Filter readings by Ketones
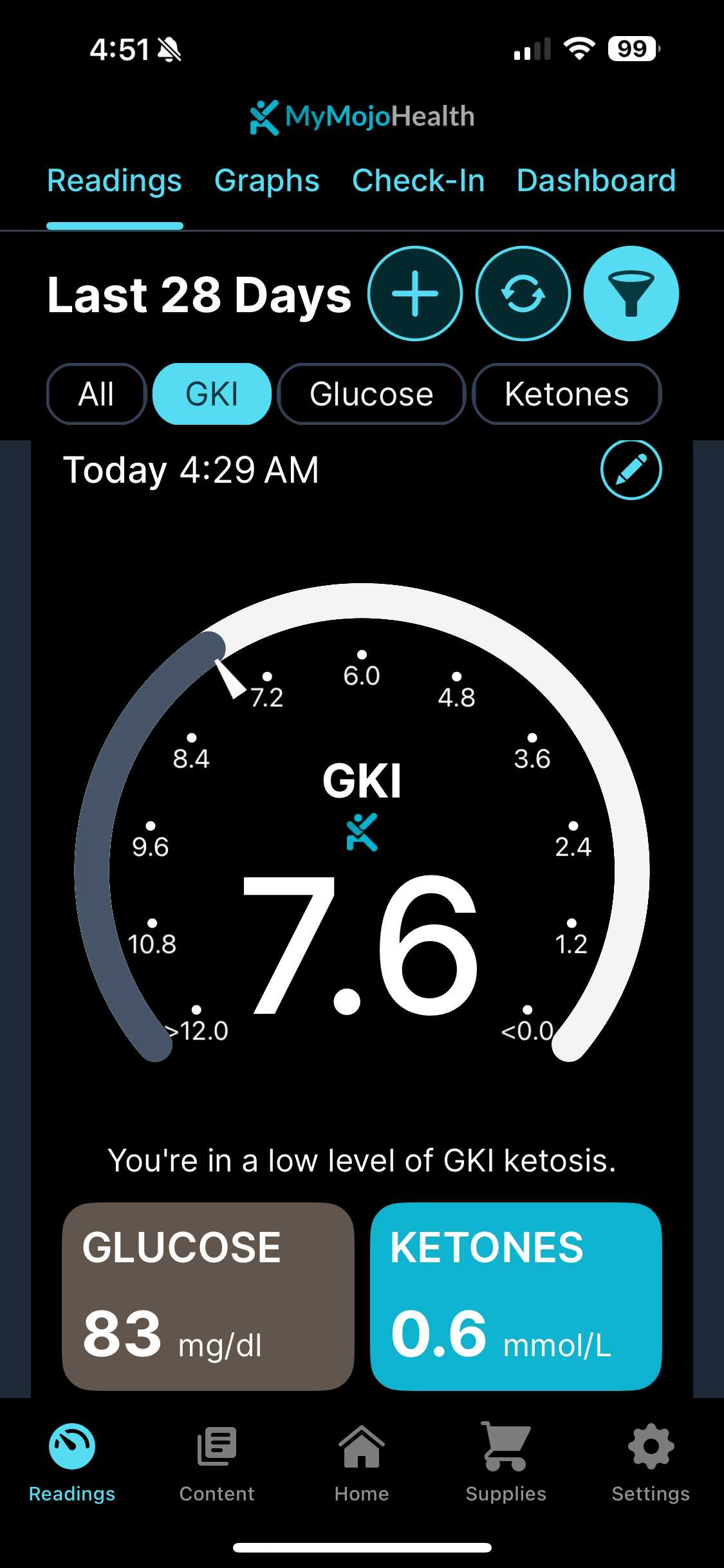 [x=566, y=394]
